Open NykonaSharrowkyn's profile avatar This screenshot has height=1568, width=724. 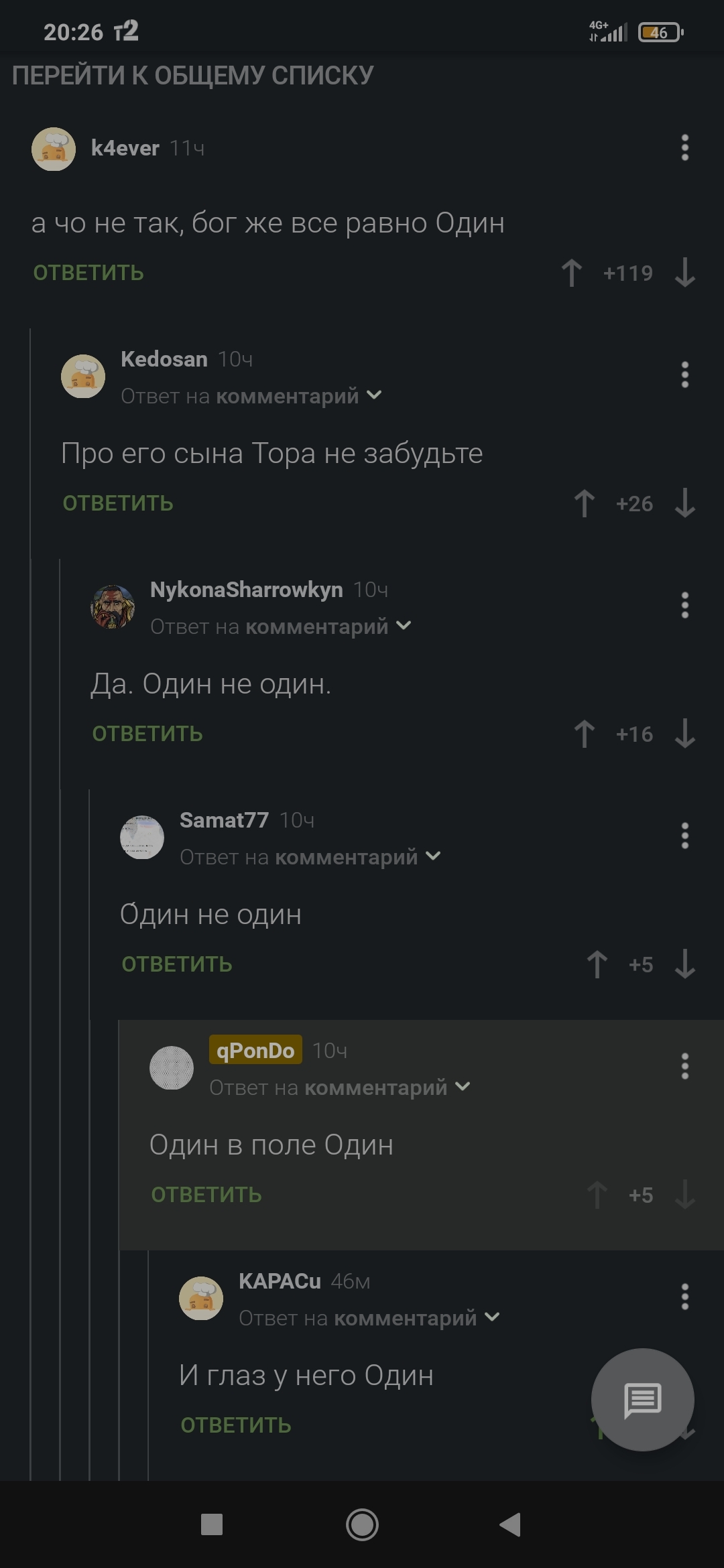click(113, 606)
